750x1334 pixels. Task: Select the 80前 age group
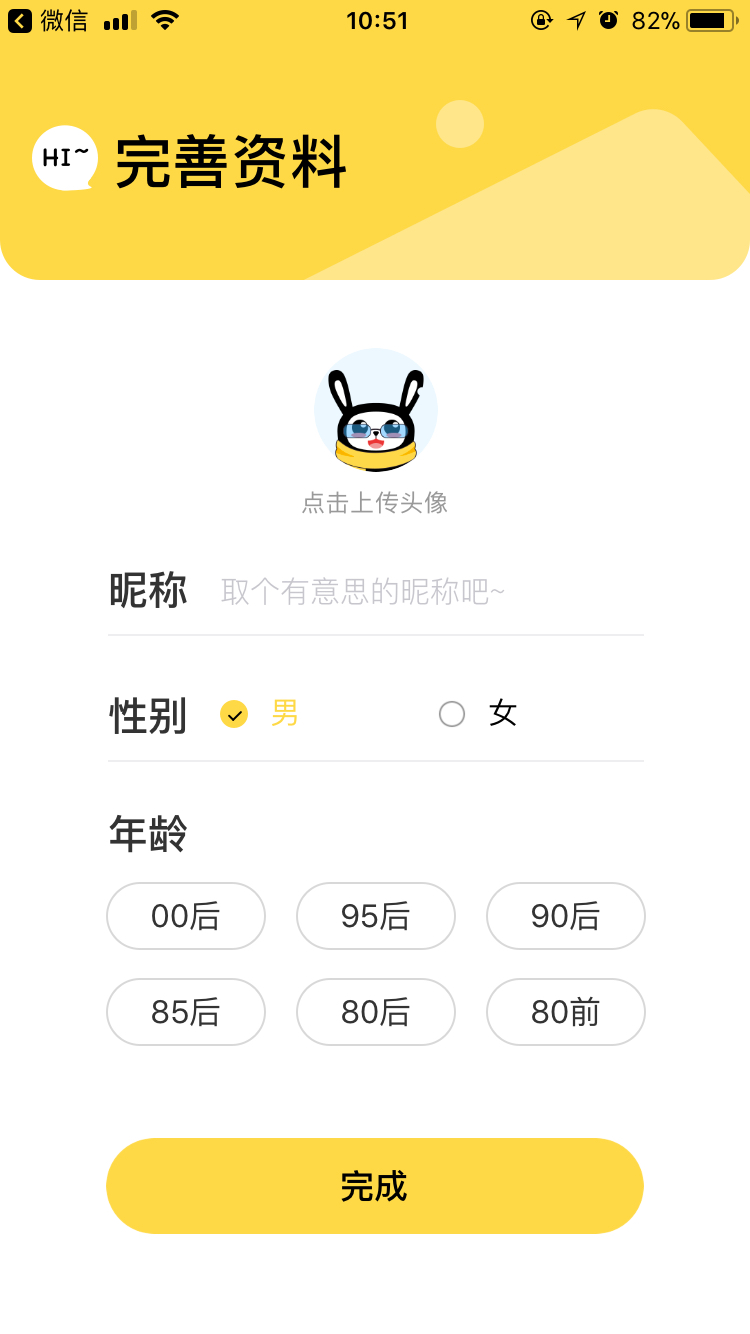pyautogui.click(x=566, y=1012)
